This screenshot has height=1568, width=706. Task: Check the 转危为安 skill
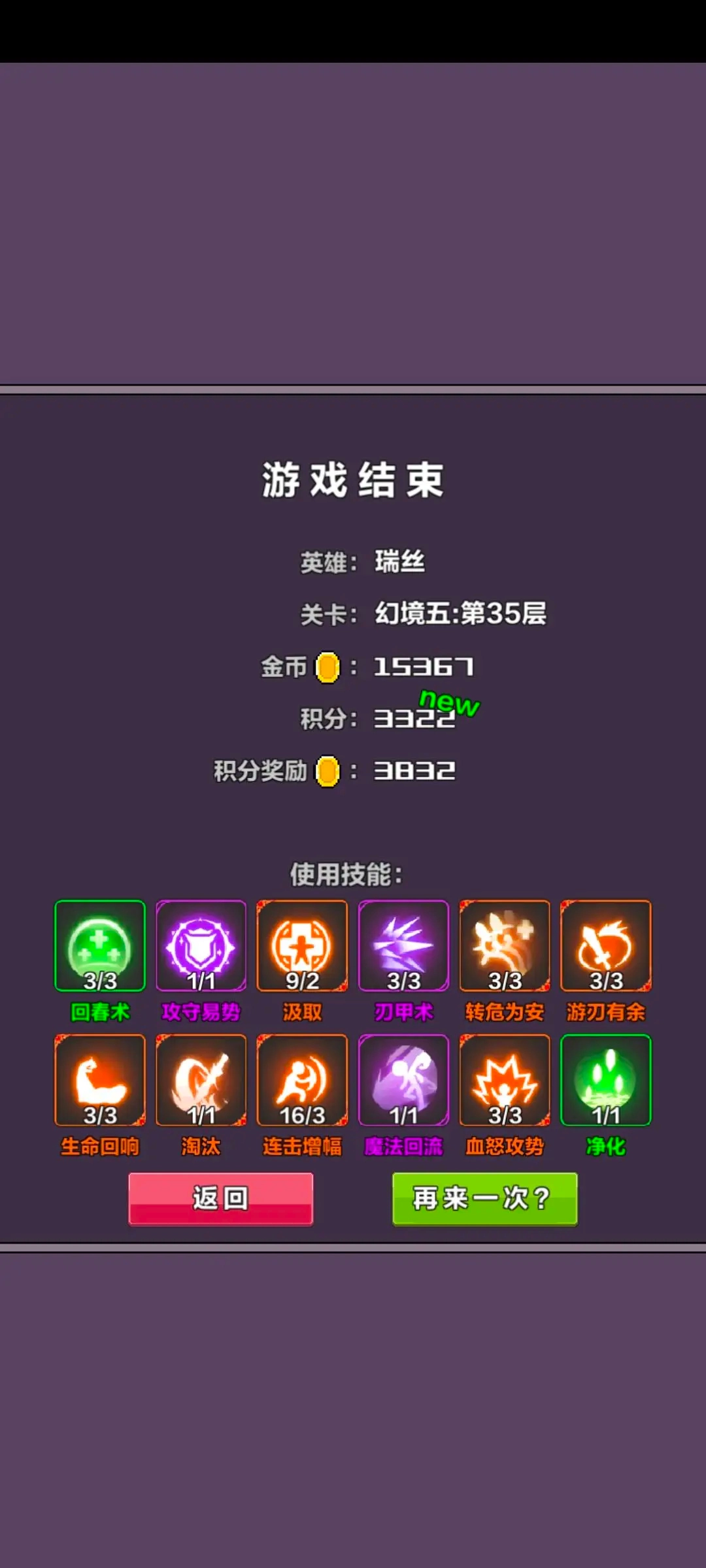pyautogui.click(x=505, y=945)
